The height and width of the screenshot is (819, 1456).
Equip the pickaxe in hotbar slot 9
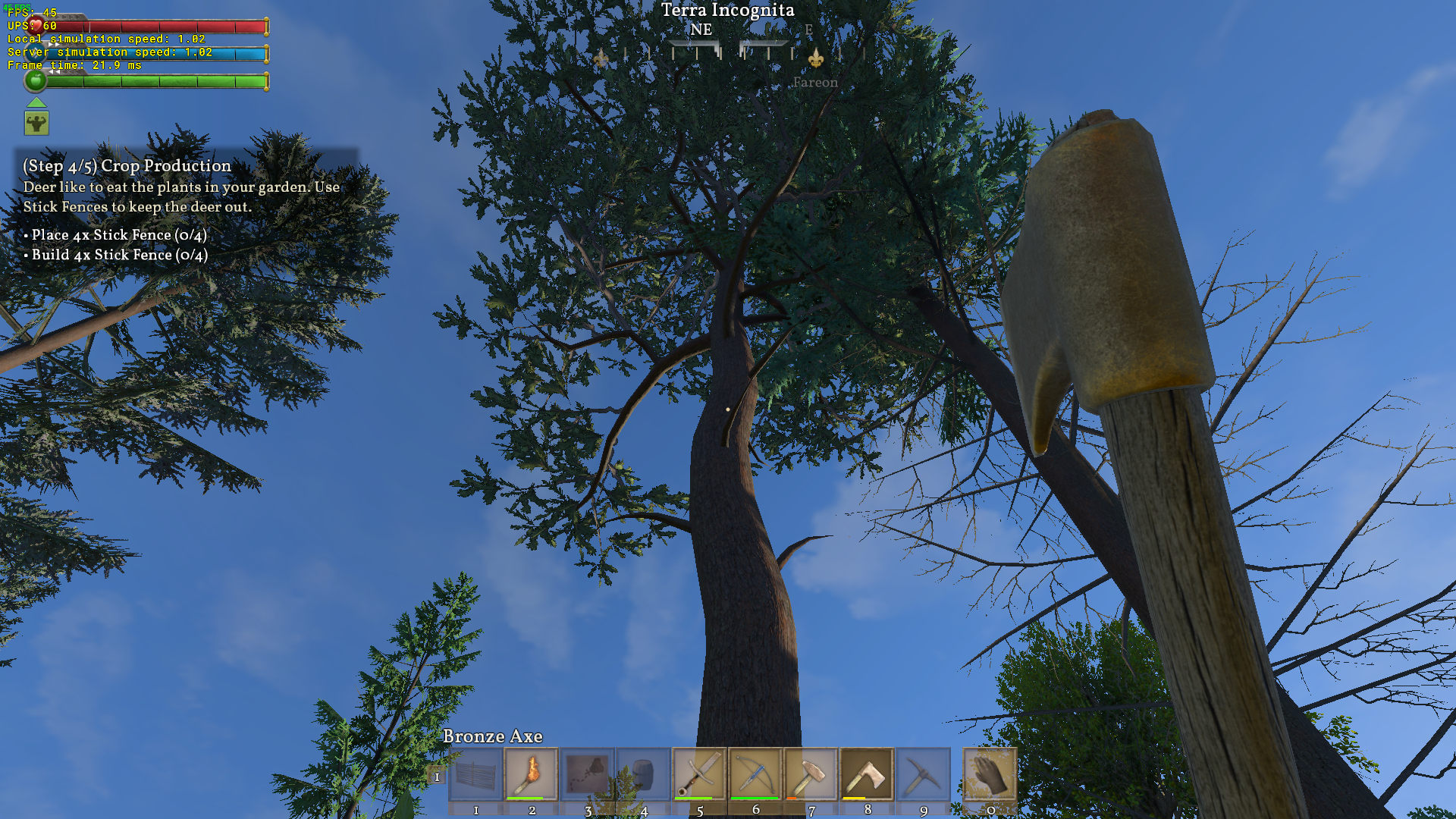tap(923, 774)
